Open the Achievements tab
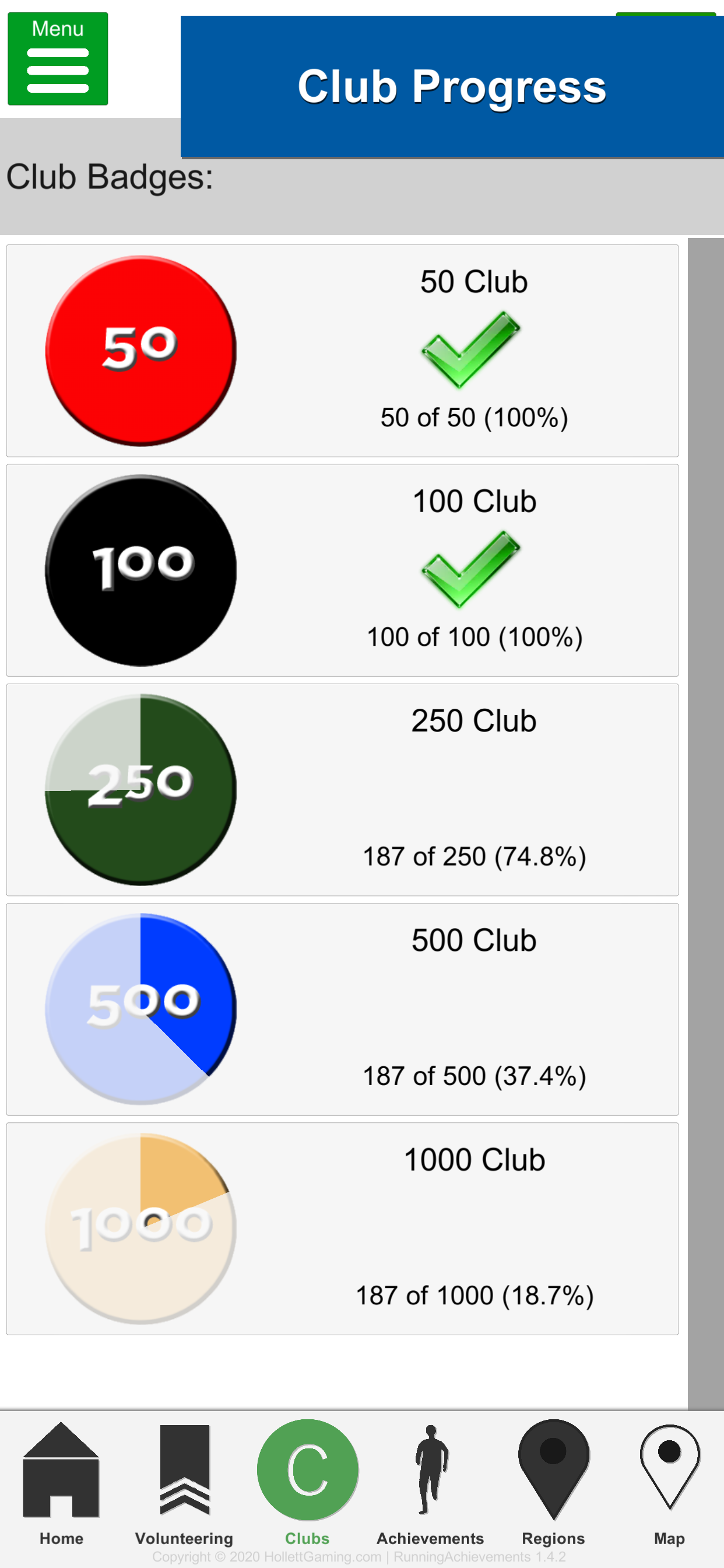Image resolution: width=724 pixels, height=1568 pixels. coord(430,1484)
